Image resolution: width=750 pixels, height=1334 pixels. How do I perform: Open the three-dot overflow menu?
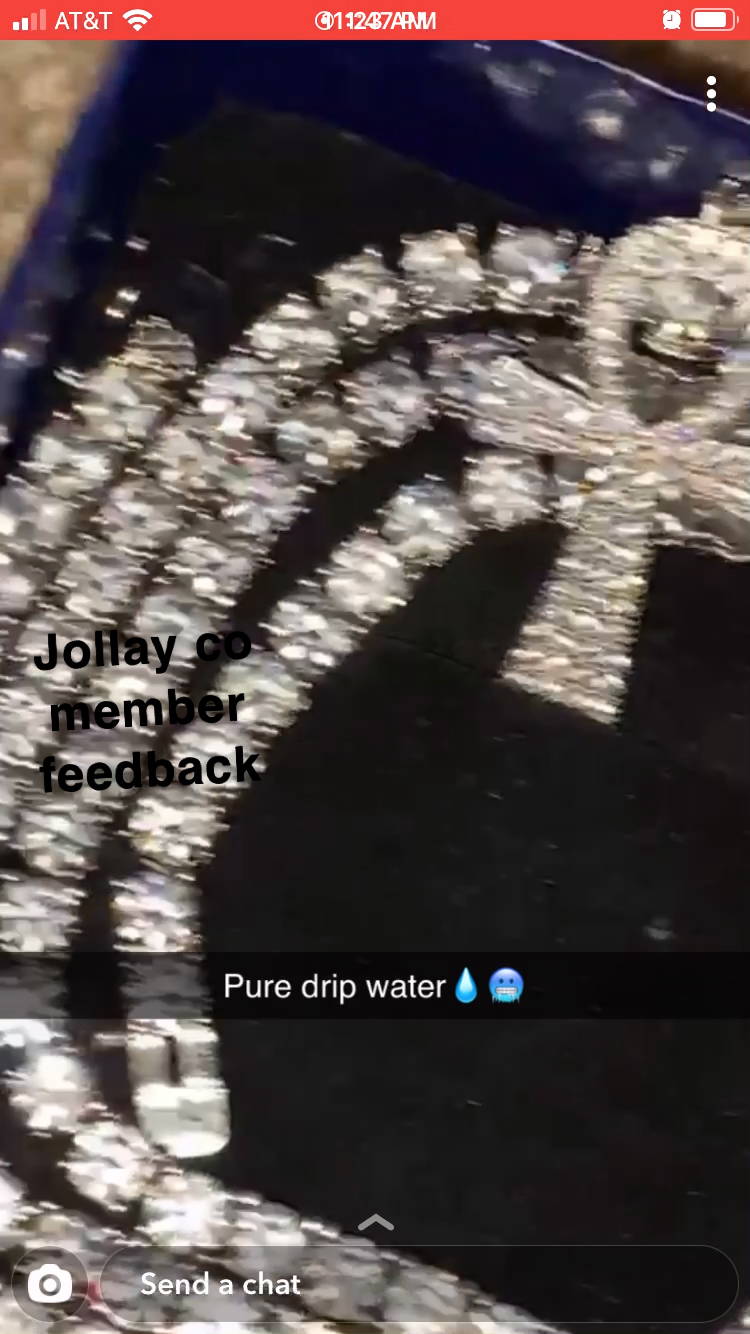711,93
